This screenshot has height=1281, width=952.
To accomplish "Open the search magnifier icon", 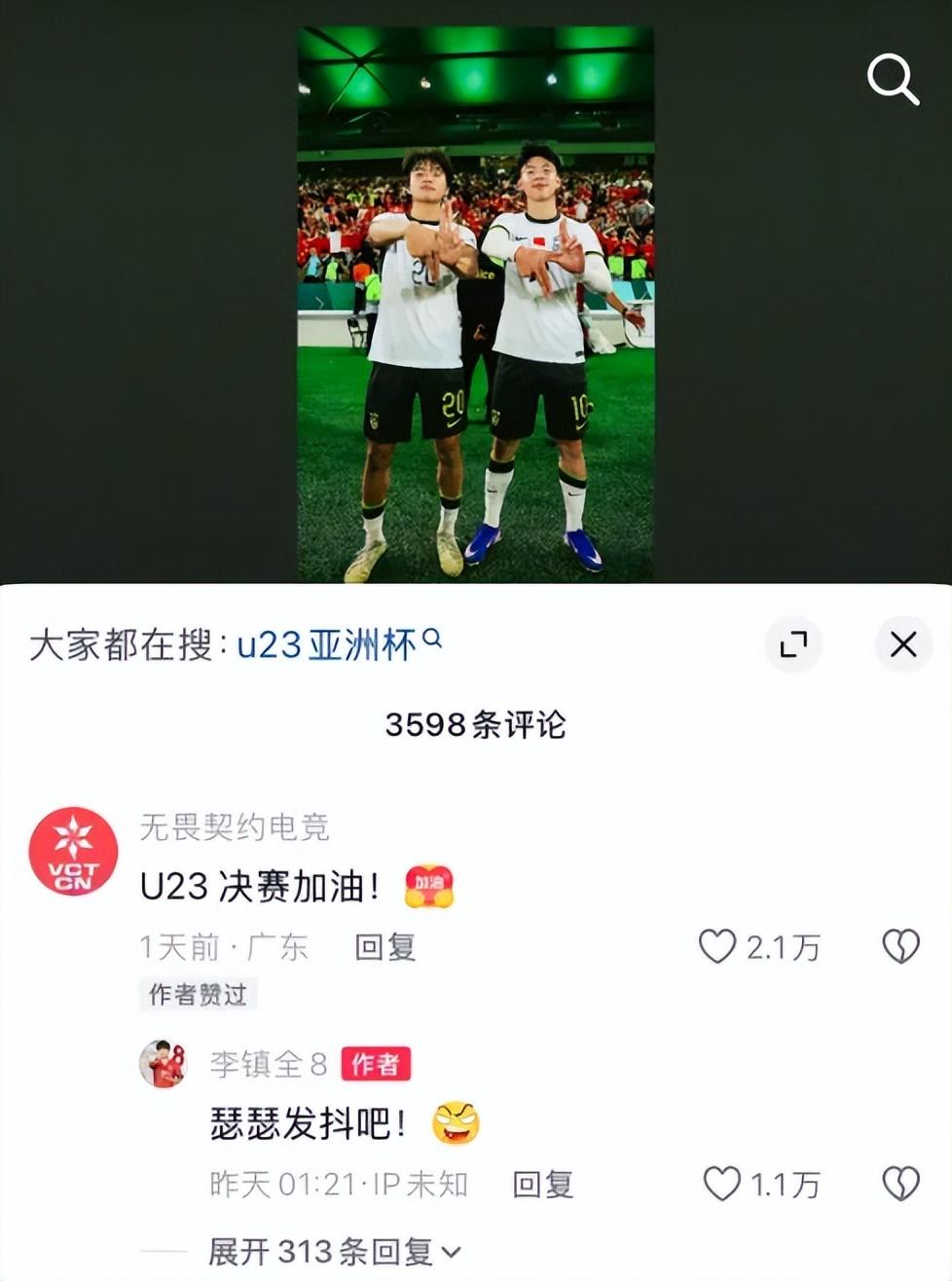I will coord(893,79).
